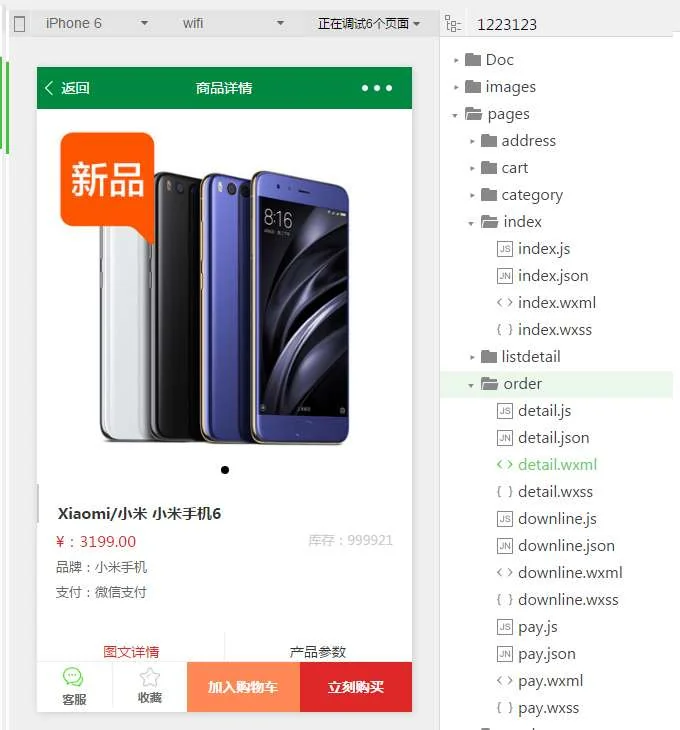
Task: Tap 加入购物车 to add to cart
Action: pos(243,687)
